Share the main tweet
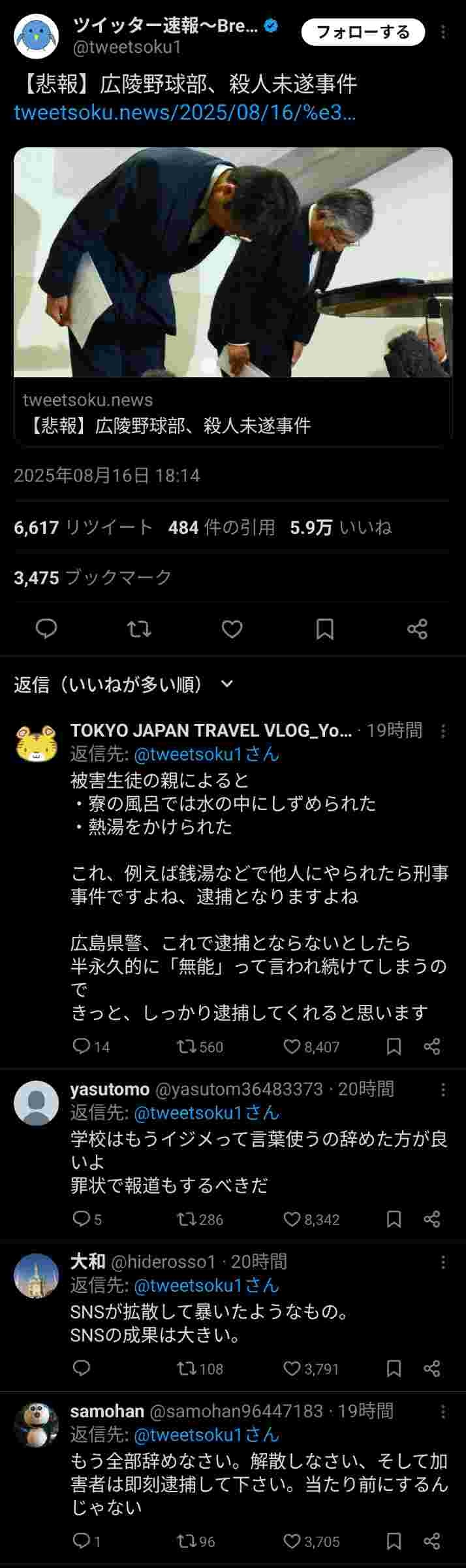Screen dimensions: 466x1568 [417, 629]
